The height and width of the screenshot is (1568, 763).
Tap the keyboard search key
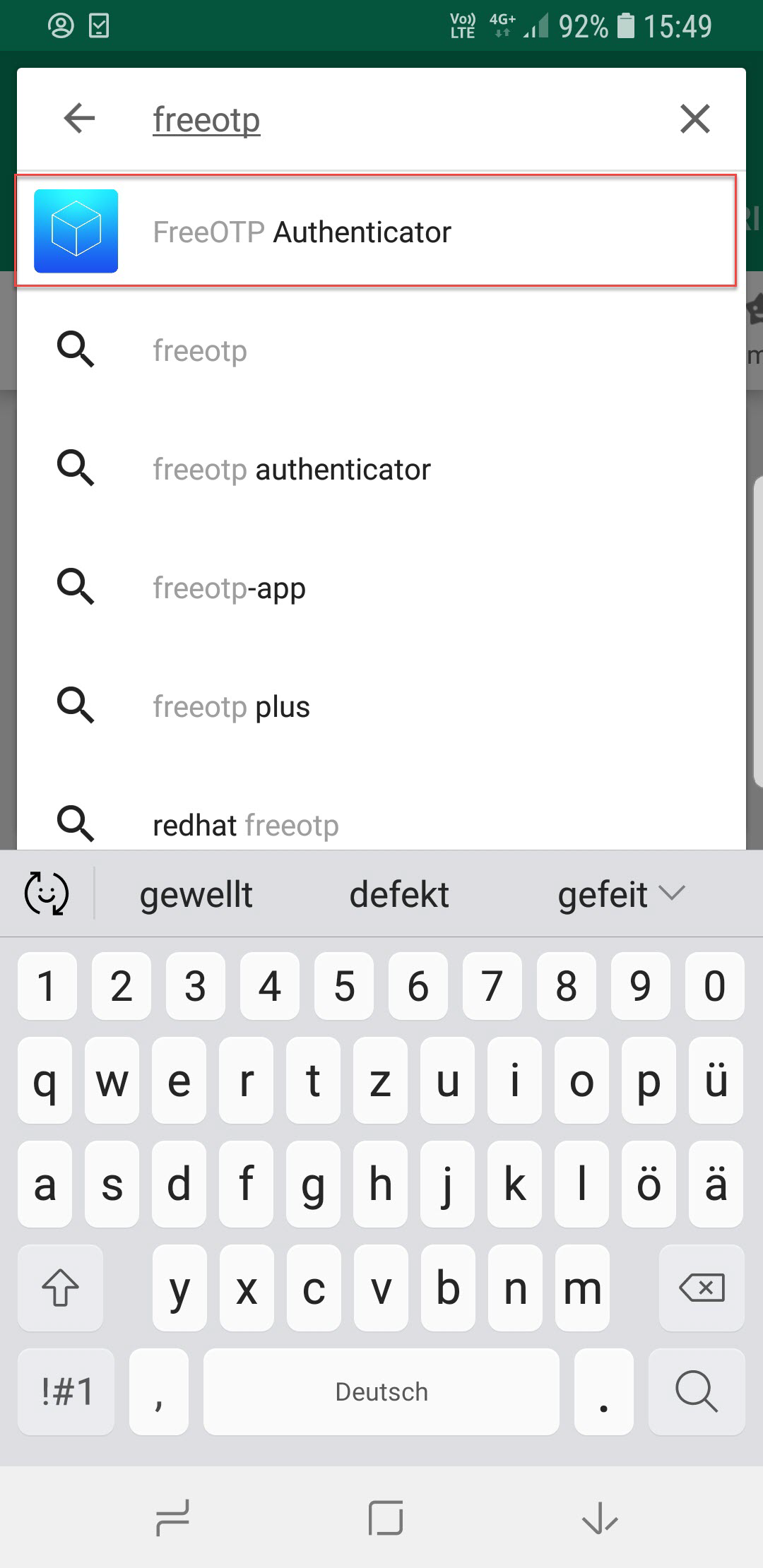696,1391
